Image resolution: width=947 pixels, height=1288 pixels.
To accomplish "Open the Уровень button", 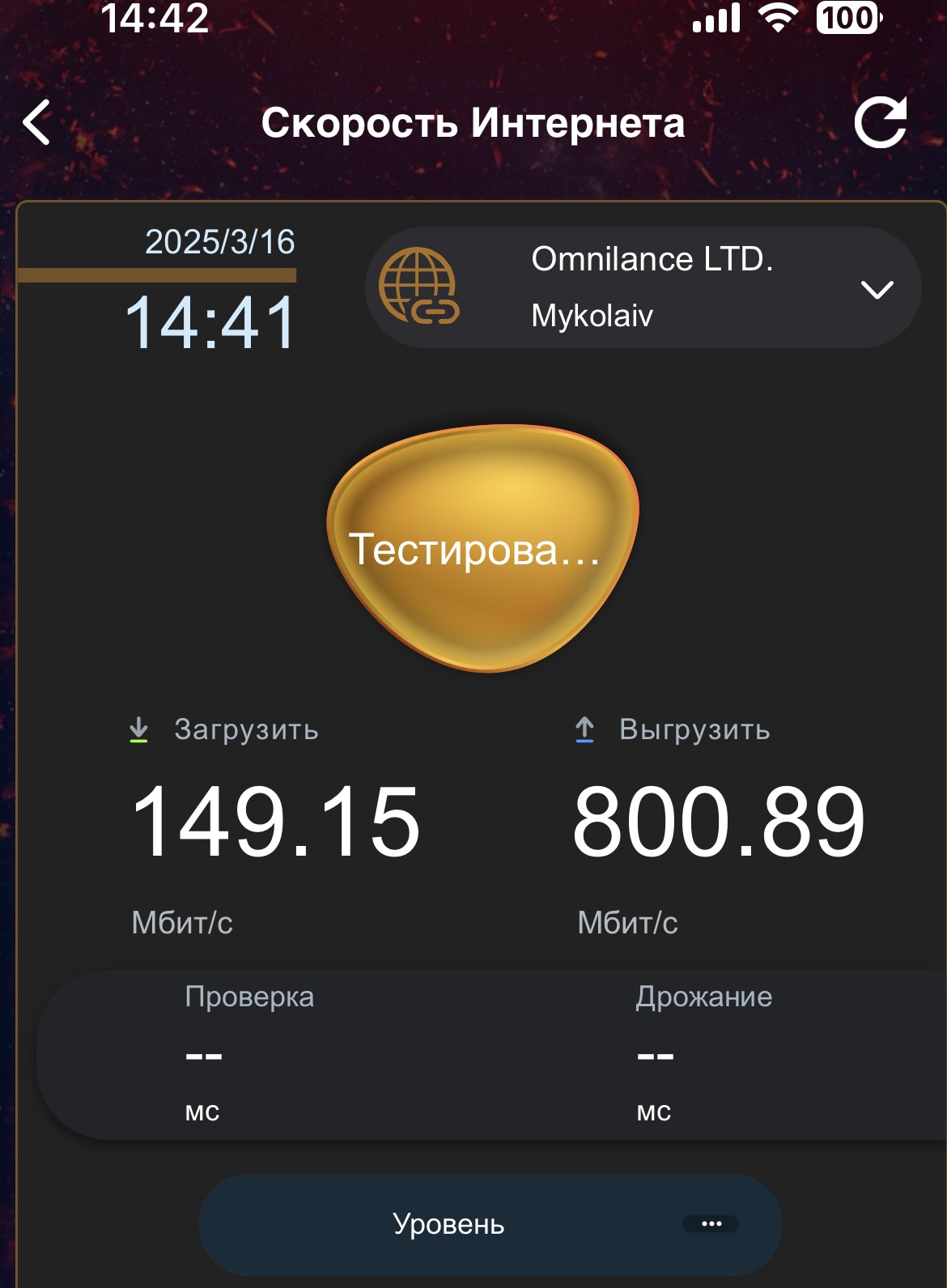I will [x=490, y=1224].
